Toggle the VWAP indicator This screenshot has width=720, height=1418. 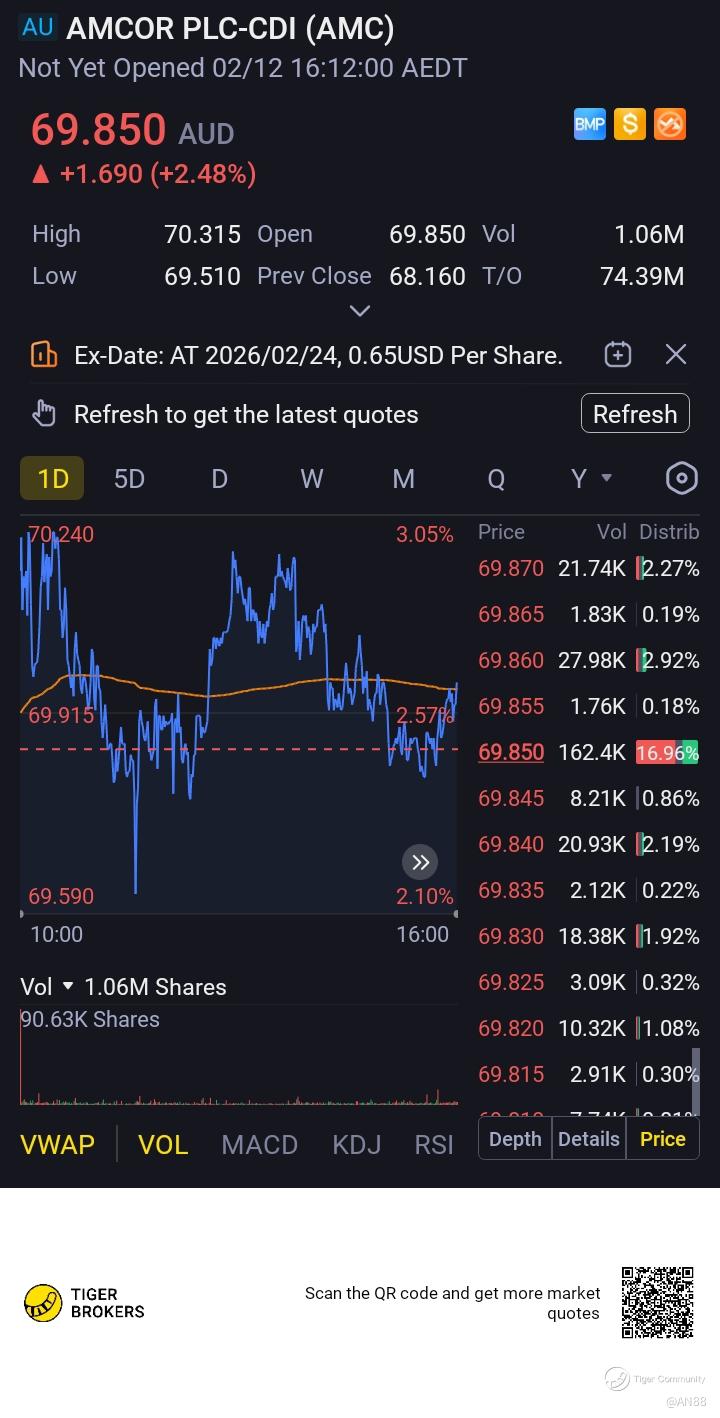click(x=57, y=1144)
